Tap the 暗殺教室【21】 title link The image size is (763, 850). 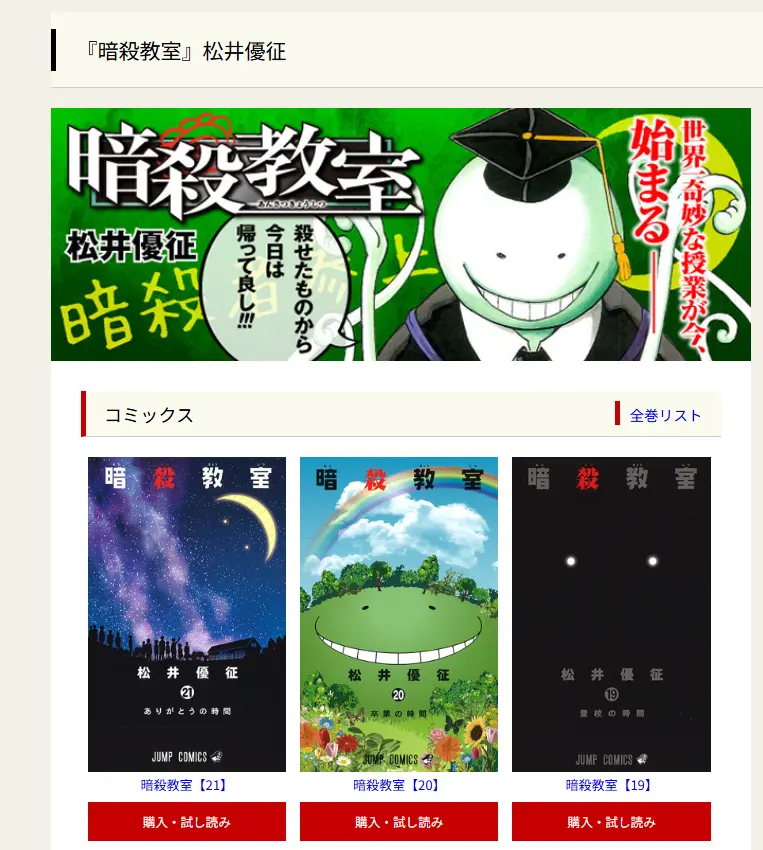187,785
